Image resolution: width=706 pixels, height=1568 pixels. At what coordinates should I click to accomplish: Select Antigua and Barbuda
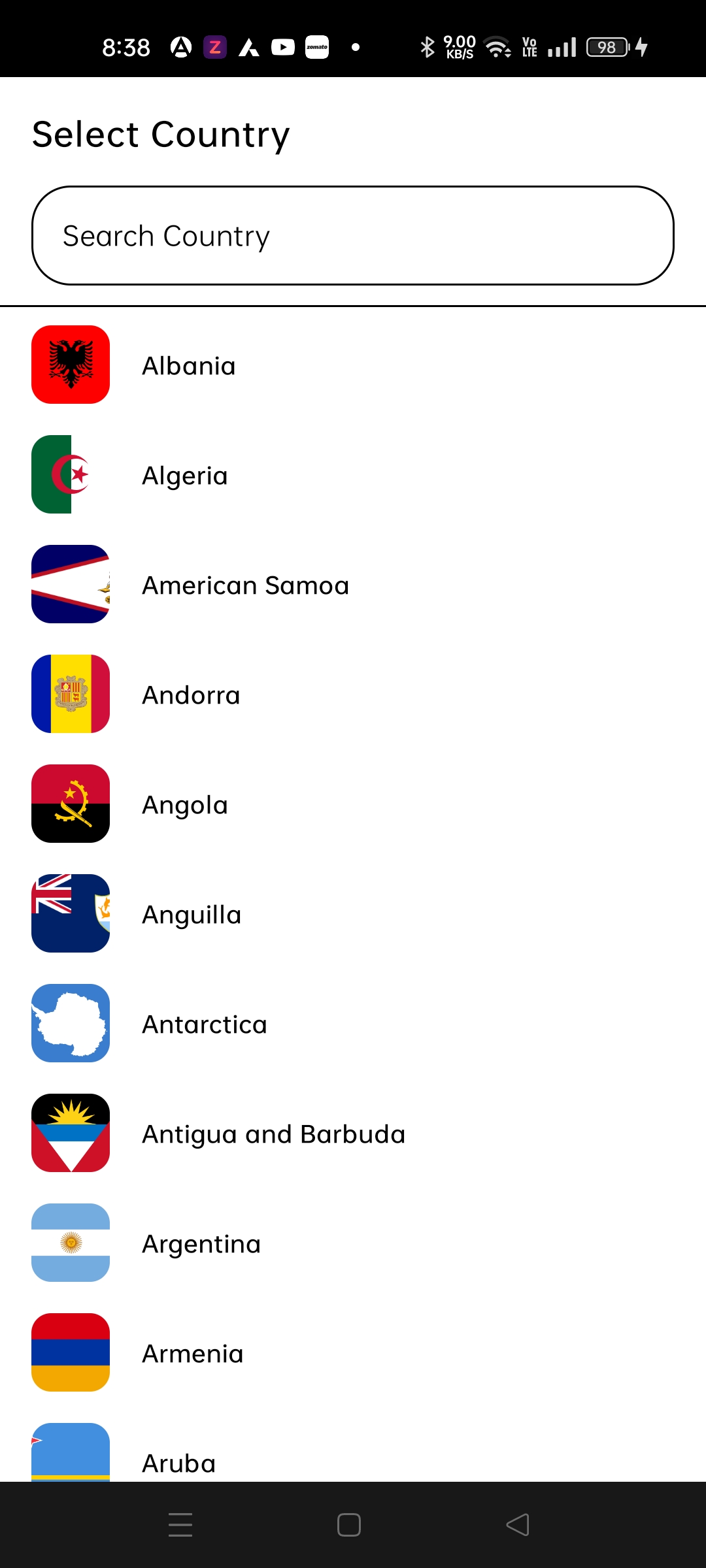(x=273, y=1134)
